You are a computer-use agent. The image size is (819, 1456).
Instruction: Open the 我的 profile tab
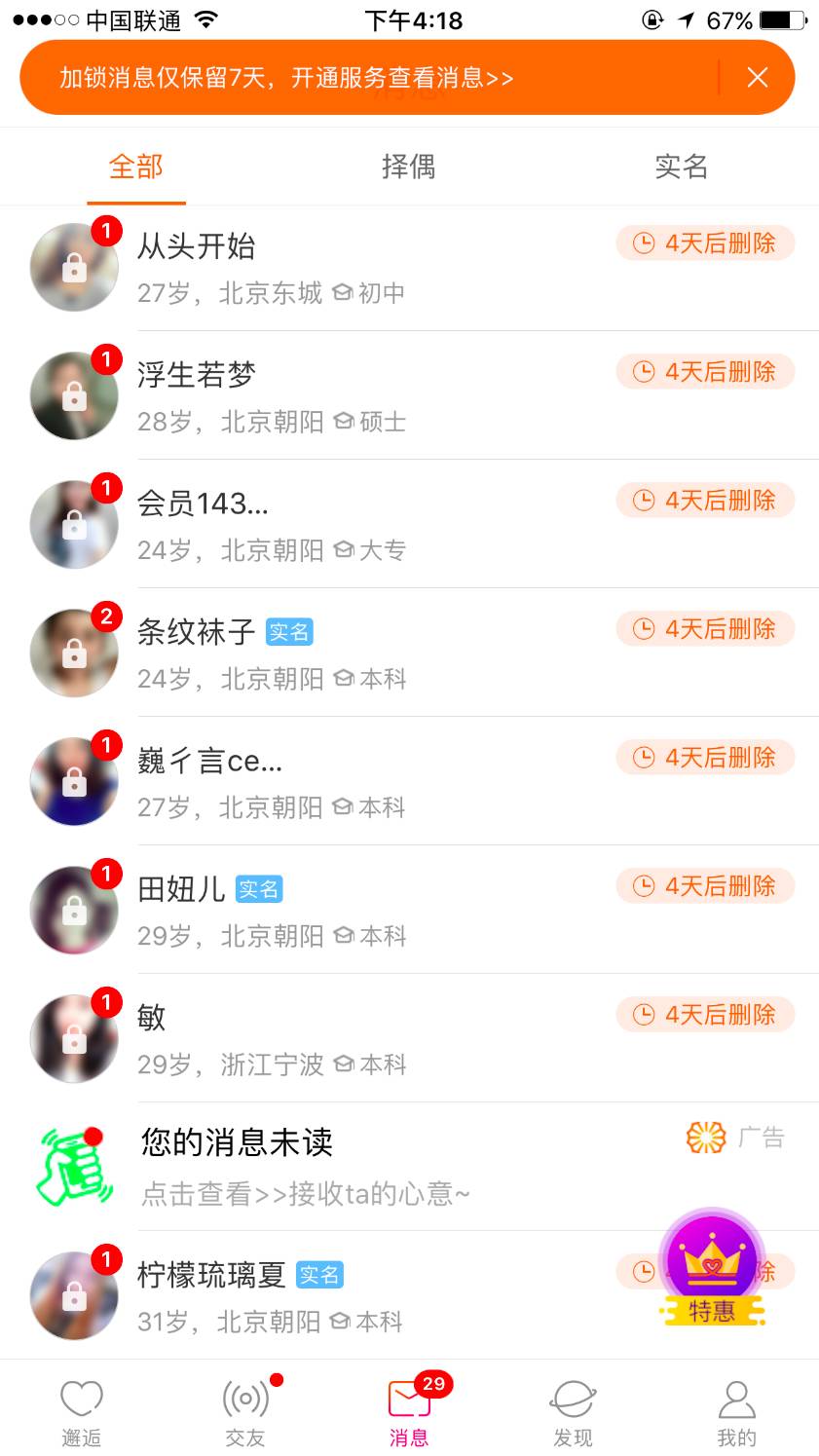[736, 1412]
